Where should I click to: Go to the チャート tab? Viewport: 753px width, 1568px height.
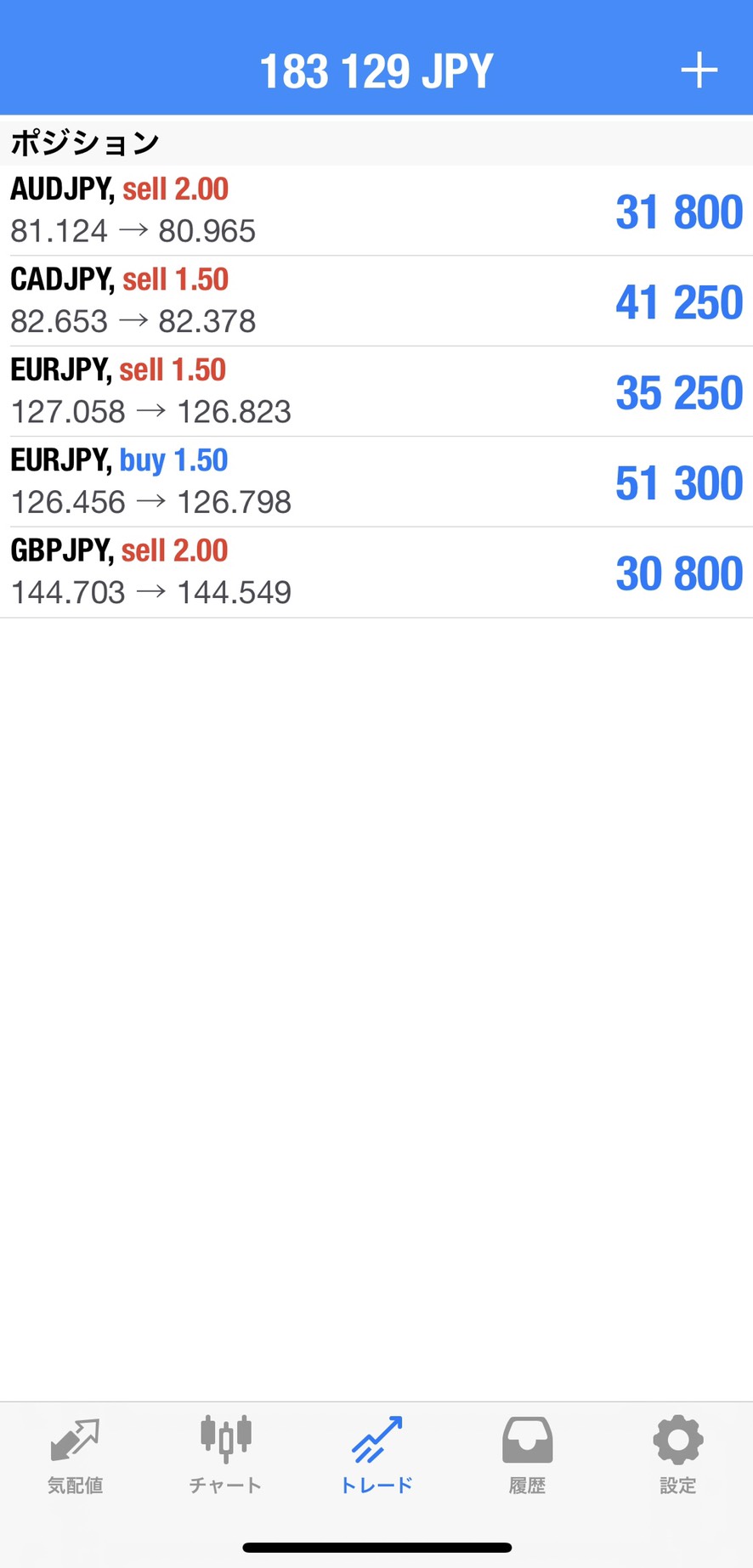click(x=225, y=1455)
